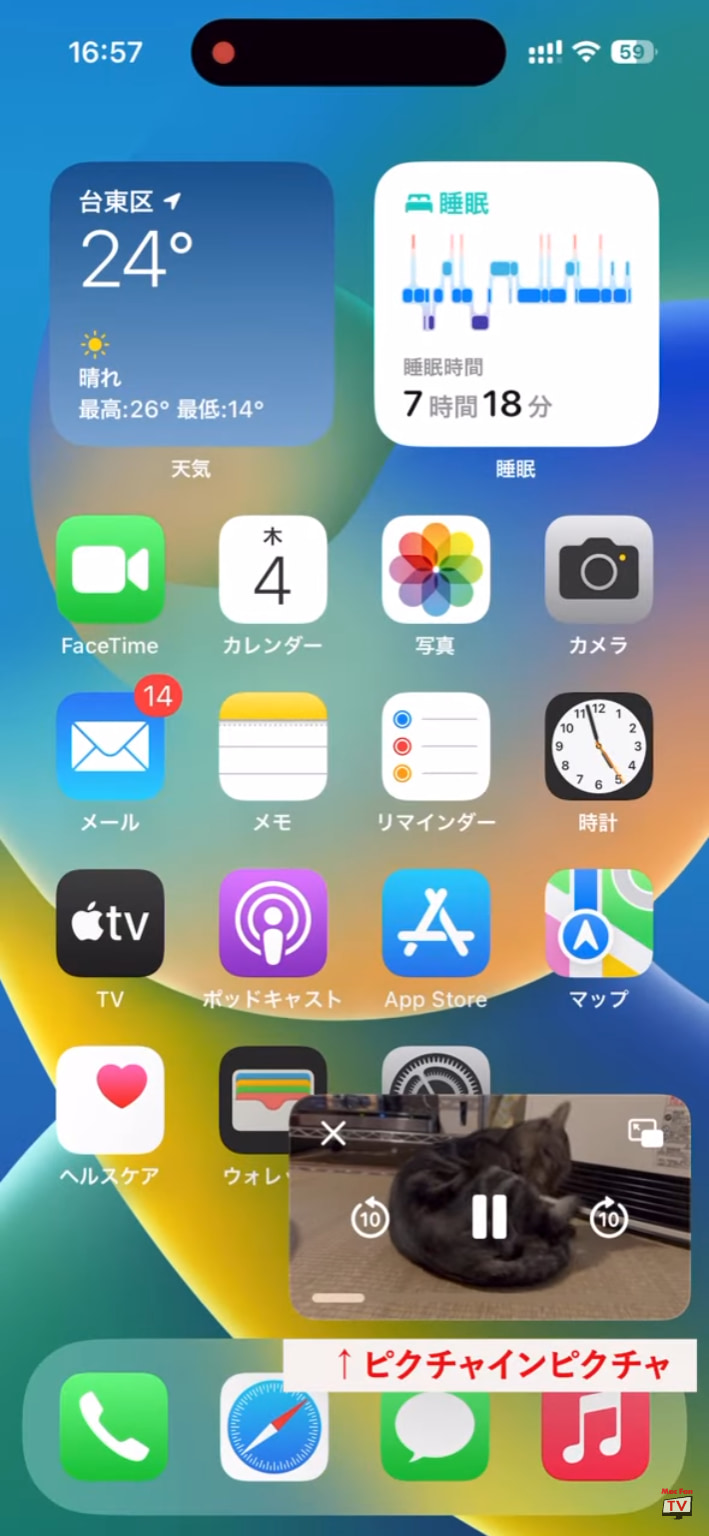The height and width of the screenshot is (1536, 709).
Task: Open the リマインダー app
Action: 436,747
